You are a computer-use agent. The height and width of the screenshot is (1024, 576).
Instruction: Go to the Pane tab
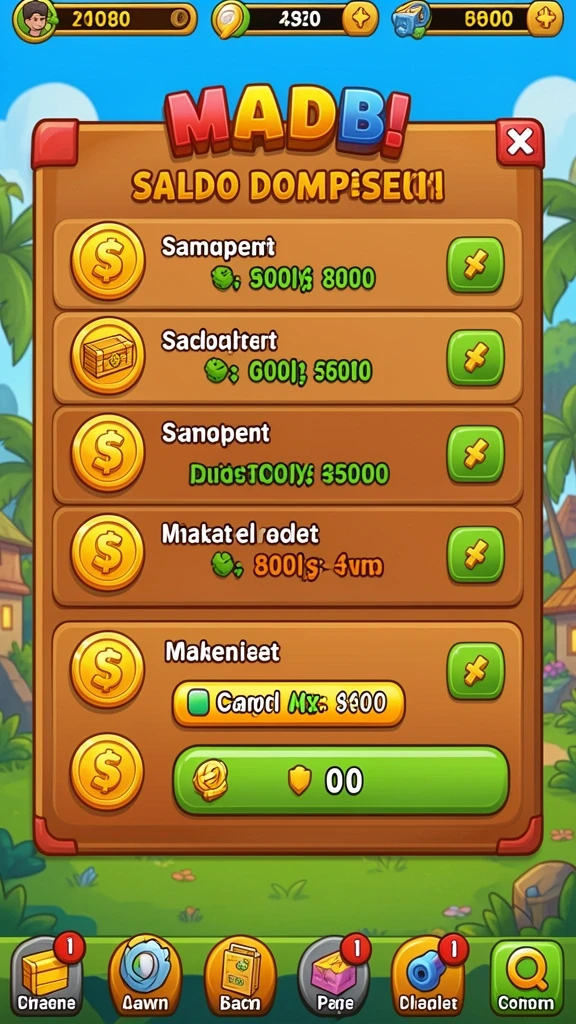coord(335,976)
